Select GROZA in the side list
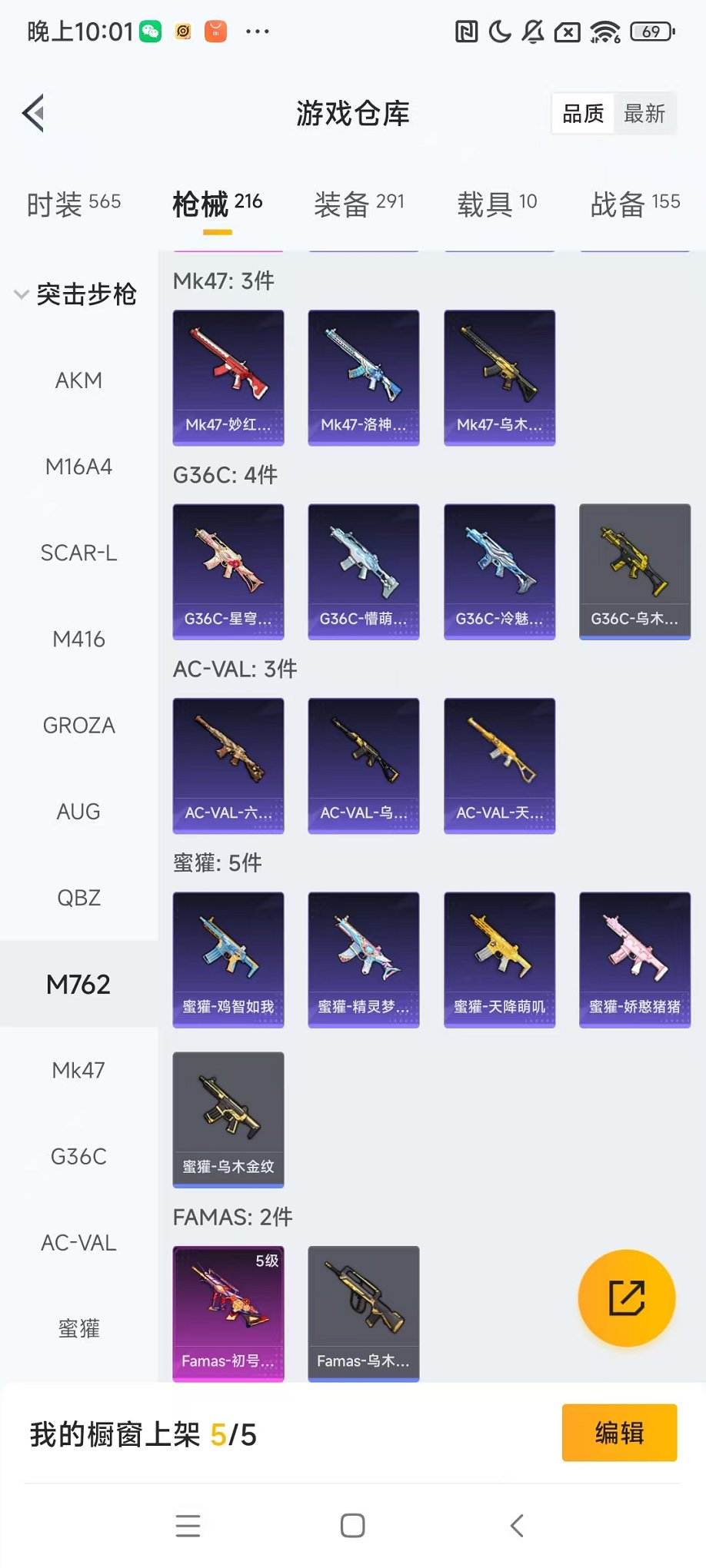The image size is (706, 1568). [x=78, y=725]
